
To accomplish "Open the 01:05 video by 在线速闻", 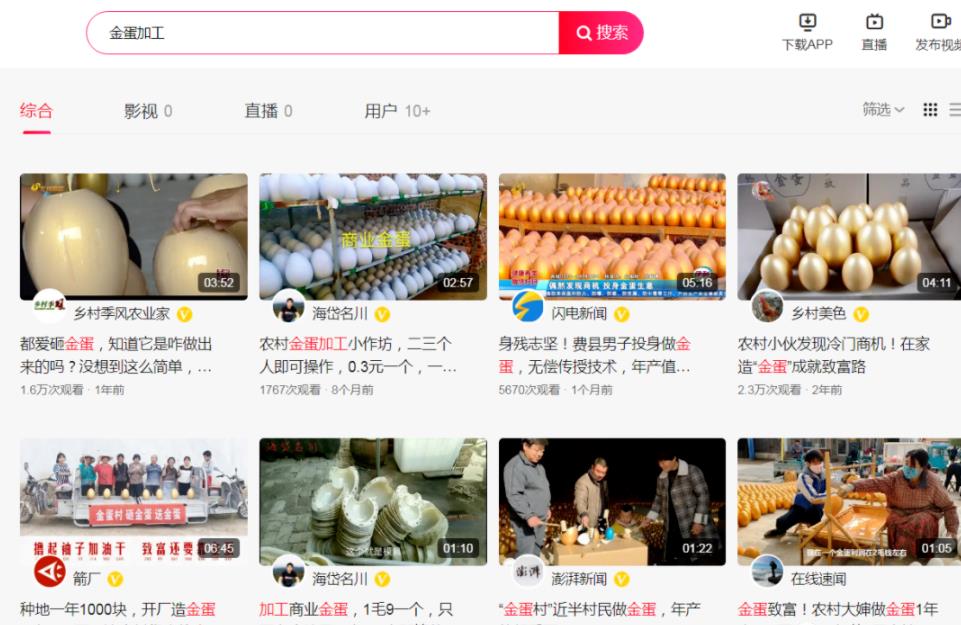I will tap(849, 500).
